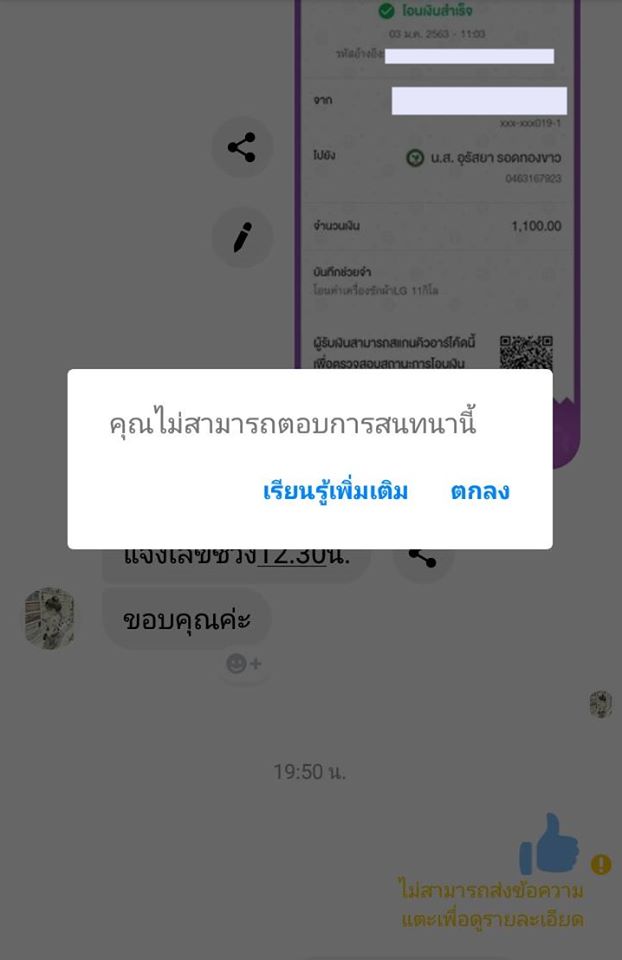This screenshot has width=622, height=960.
Task: Tap ตกลง to dismiss the dialog
Action: [x=480, y=491]
